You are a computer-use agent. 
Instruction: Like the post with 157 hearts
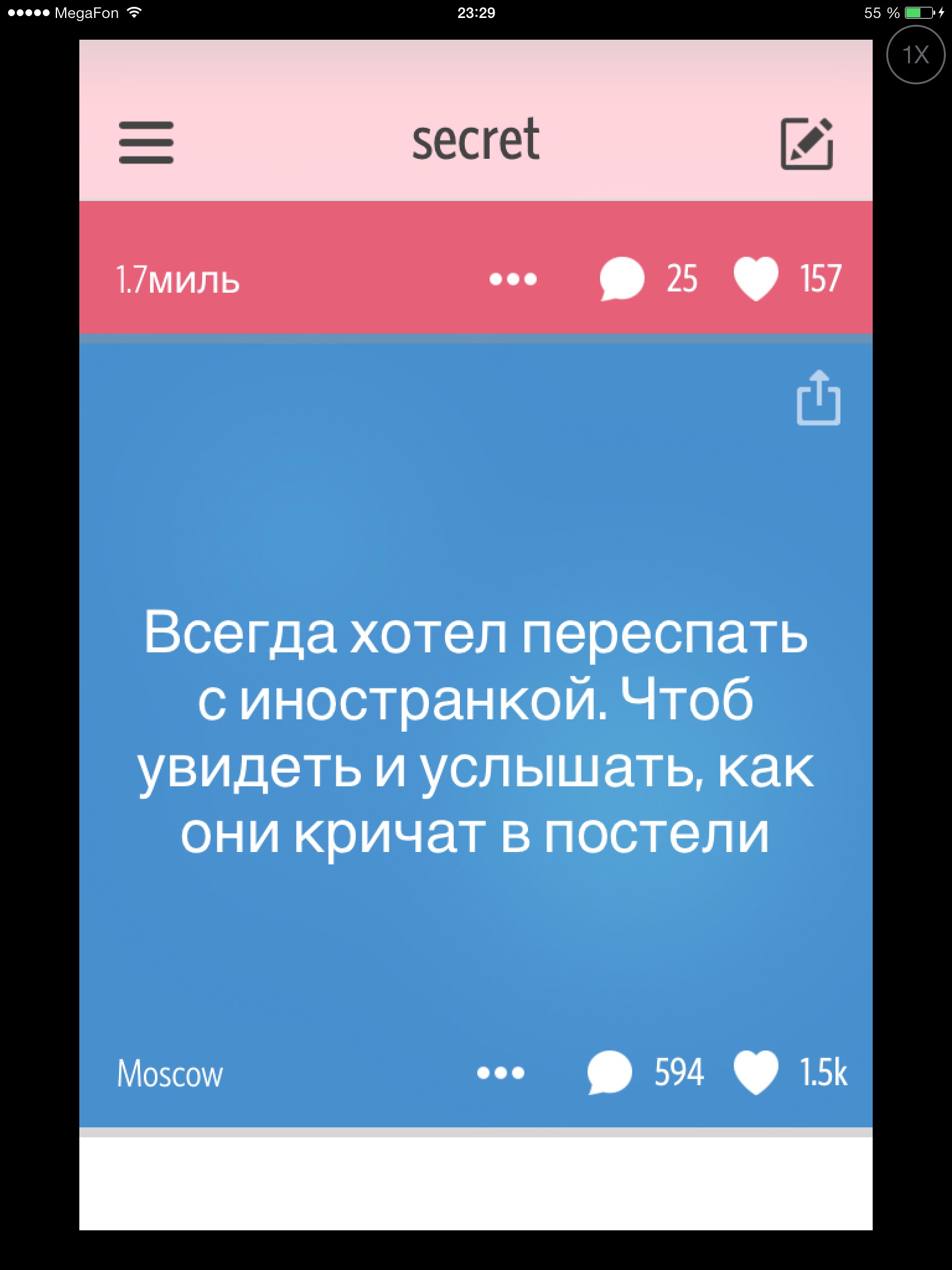[x=756, y=279]
